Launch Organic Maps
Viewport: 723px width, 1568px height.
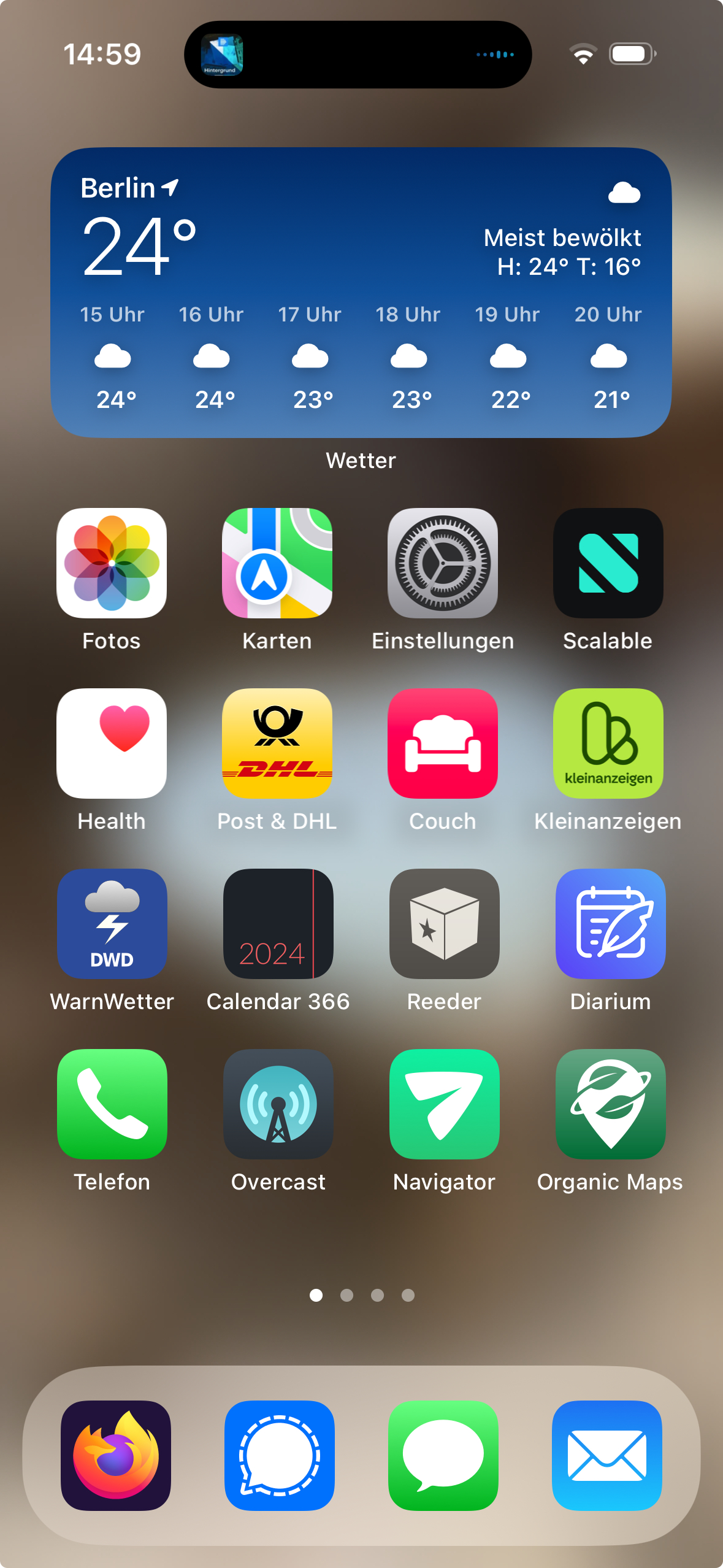[x=610, y=1104]
